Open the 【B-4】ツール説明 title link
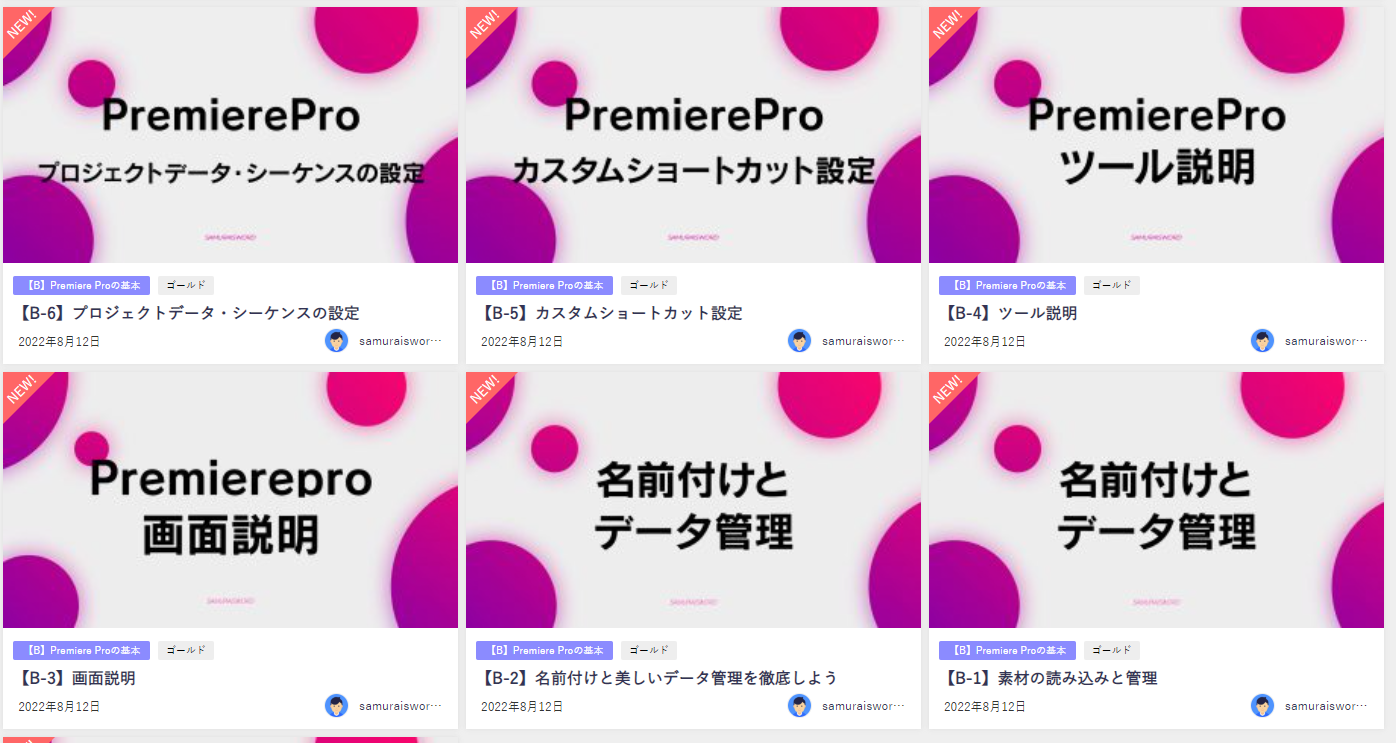1396x743 pixels. click(x=1008, y=313)
